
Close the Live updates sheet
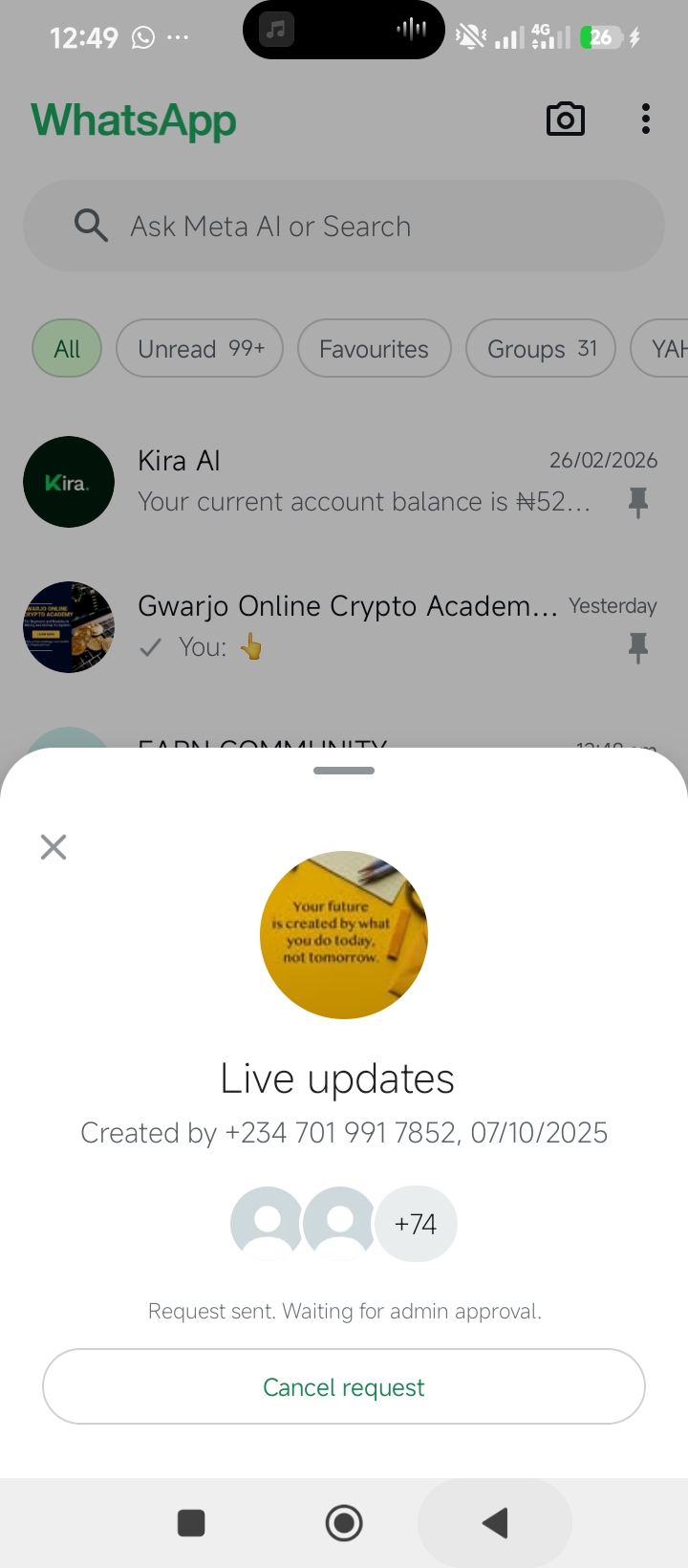coord(54,846)
